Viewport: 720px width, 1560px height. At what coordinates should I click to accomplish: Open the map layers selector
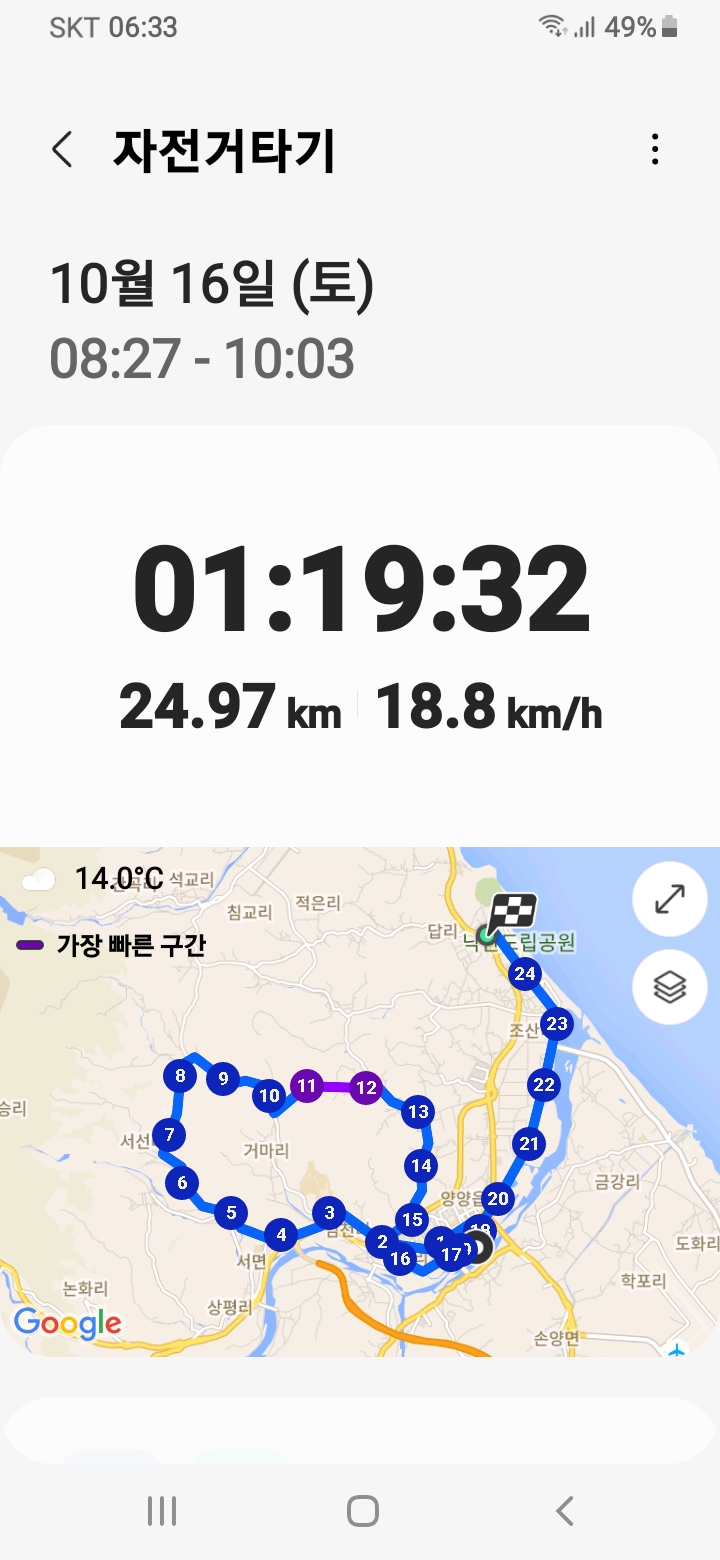tap(669, 987)
